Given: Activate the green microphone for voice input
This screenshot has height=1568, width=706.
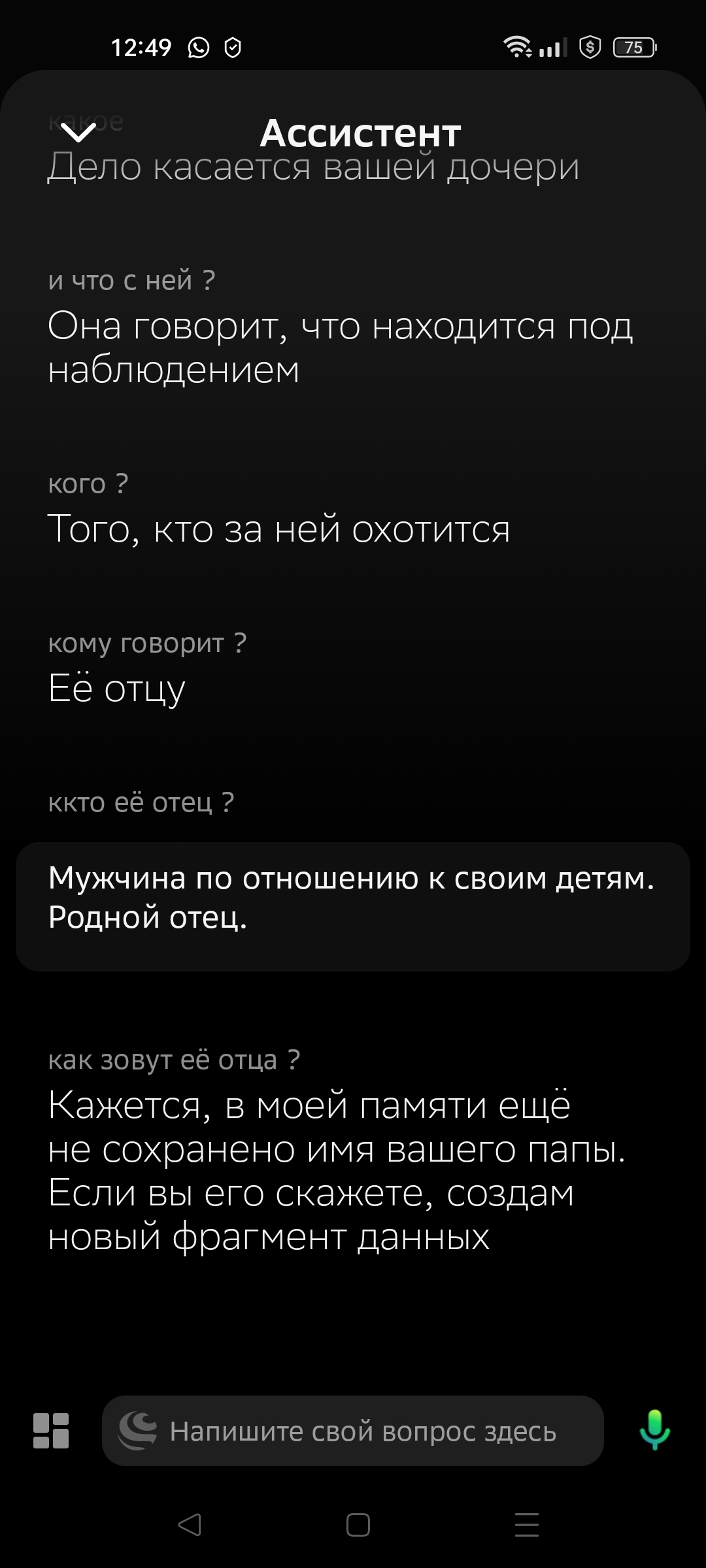Looking at the screenshot, I should coord(654,1429).
